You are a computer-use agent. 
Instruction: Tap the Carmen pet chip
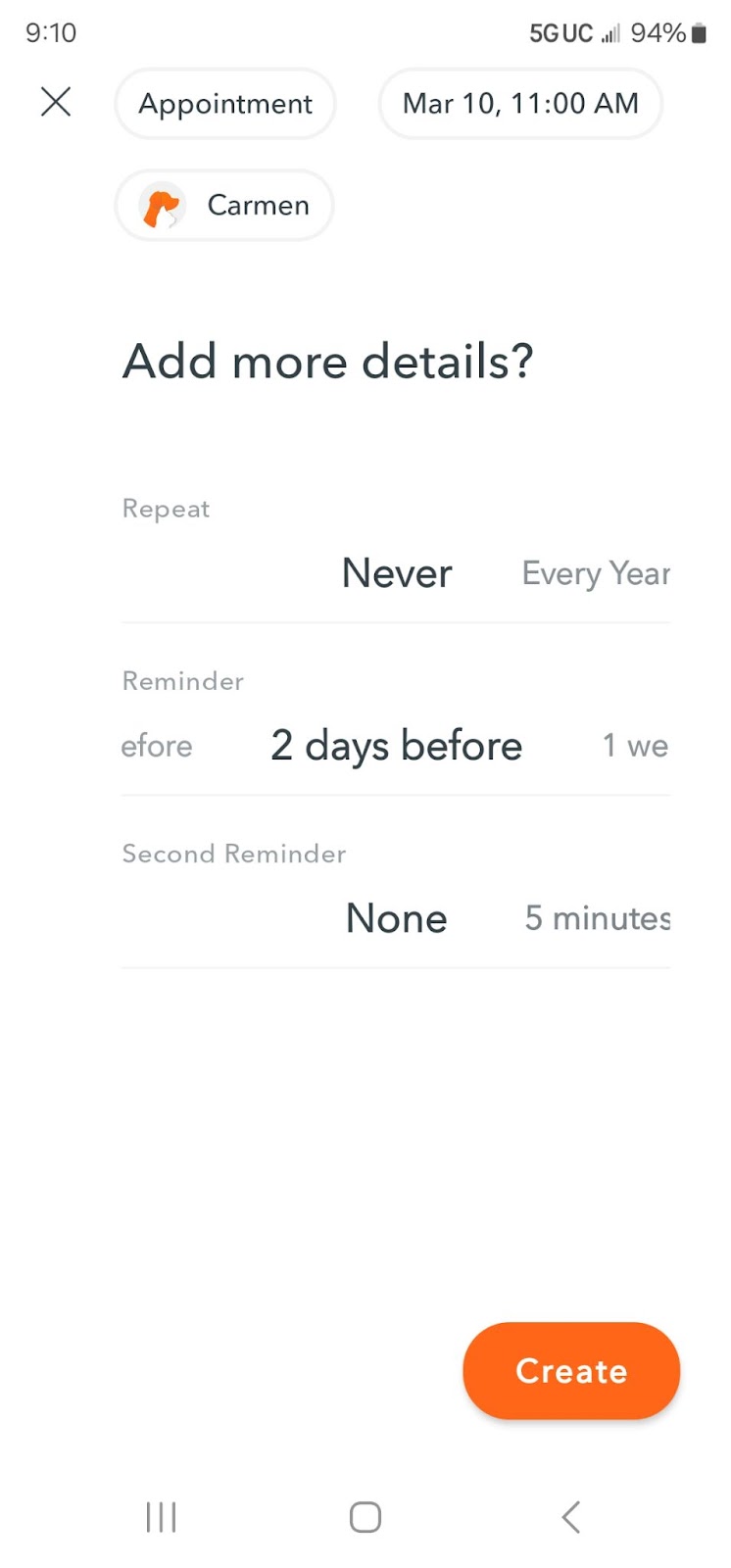(224, 206)
